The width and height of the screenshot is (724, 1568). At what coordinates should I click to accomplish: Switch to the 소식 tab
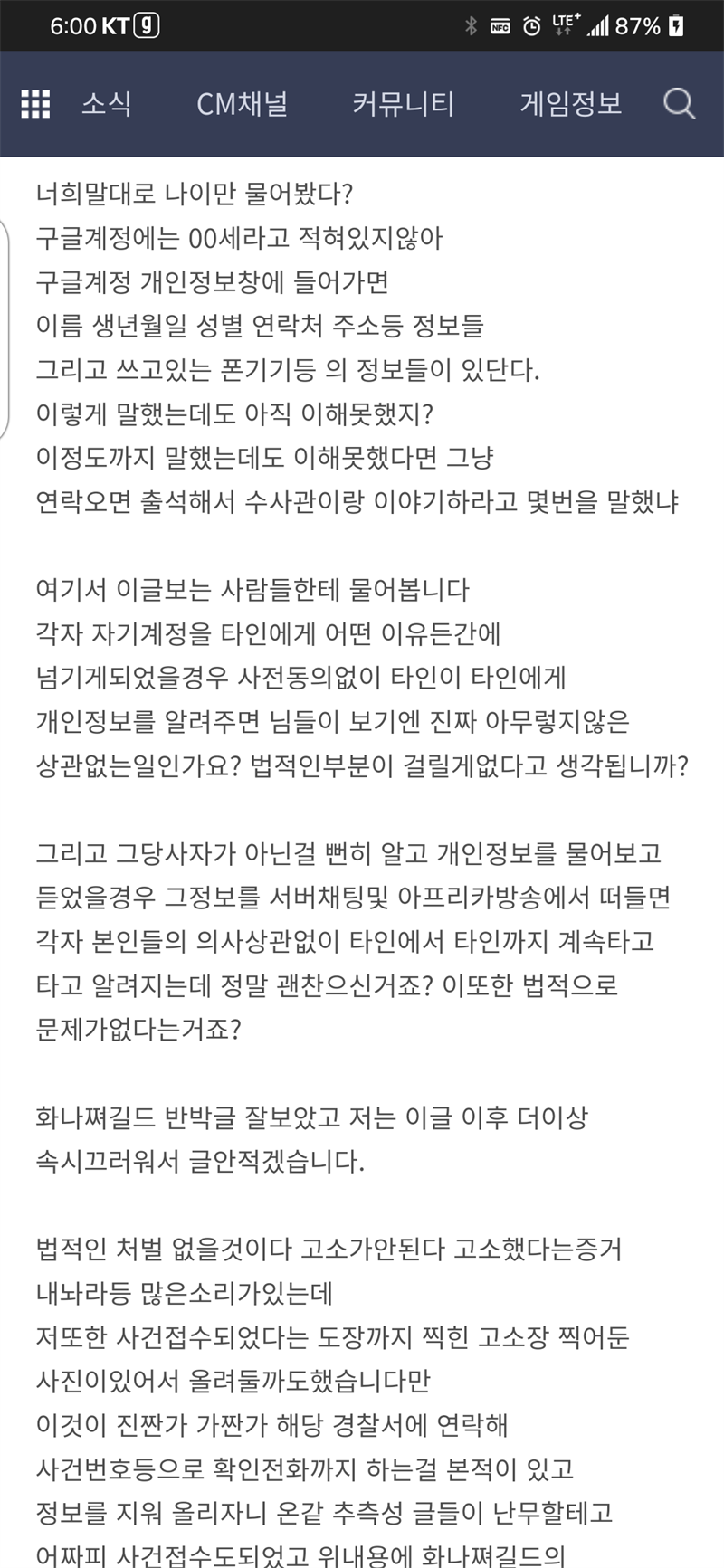[x=107, y=103]
